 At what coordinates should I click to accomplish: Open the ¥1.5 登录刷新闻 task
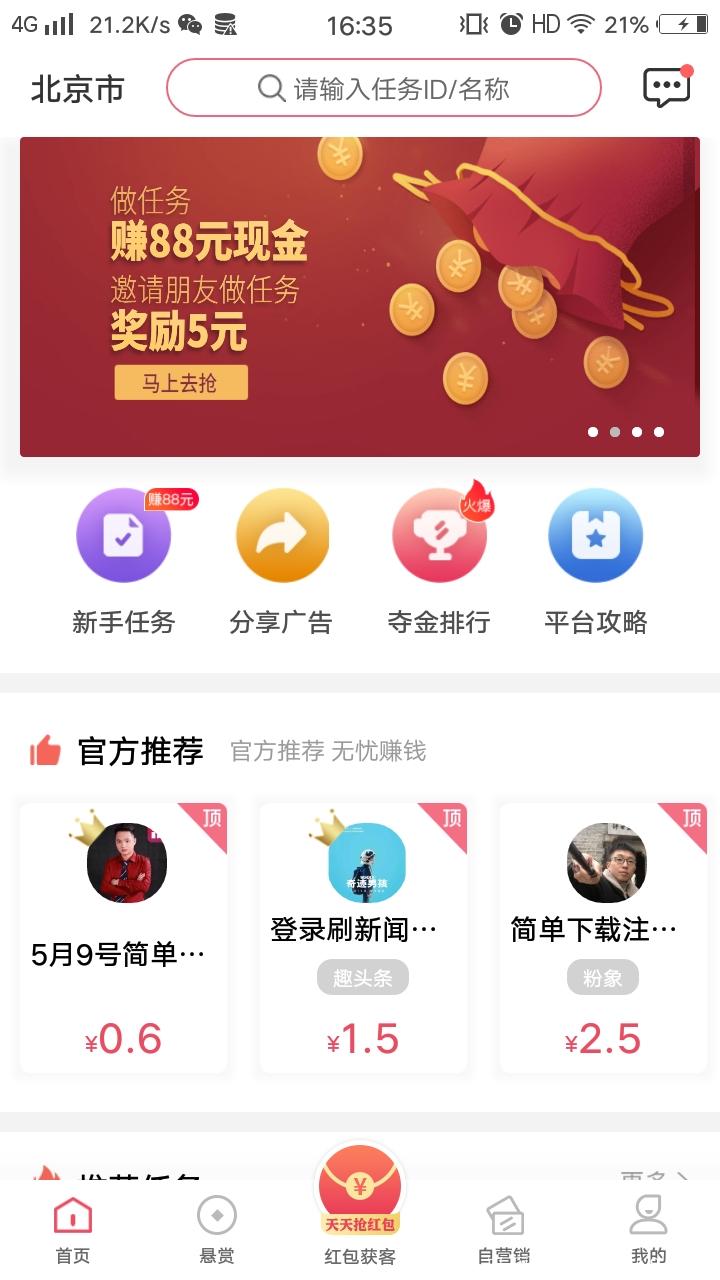pos(363,1040)
